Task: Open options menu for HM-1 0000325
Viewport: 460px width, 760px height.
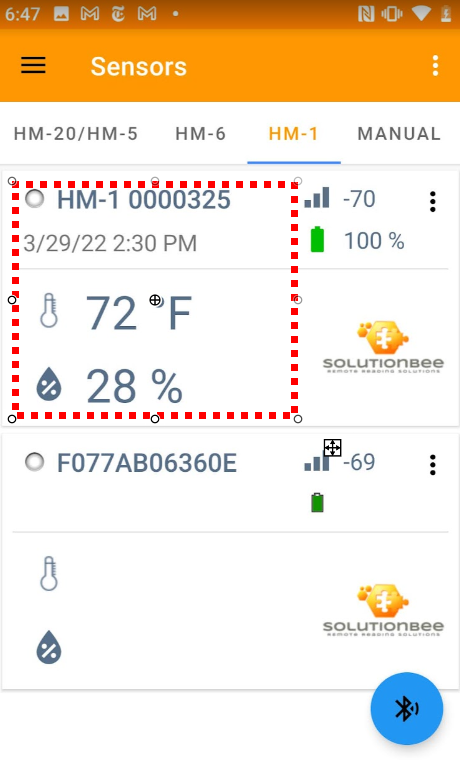Action: point(432,202)
